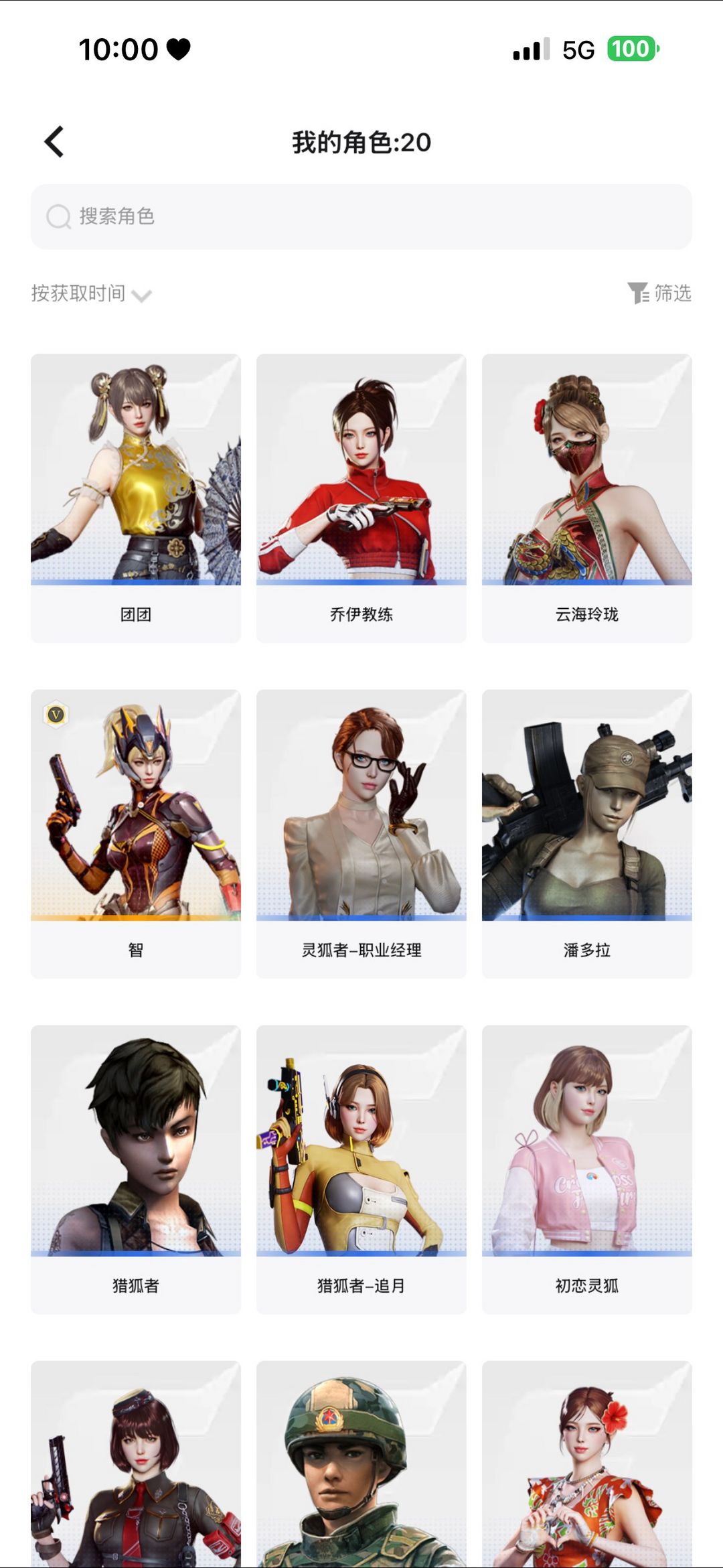Open the 潘多拉 character card
Viewport: 723px width, 1568px height.
pos(587,834)
